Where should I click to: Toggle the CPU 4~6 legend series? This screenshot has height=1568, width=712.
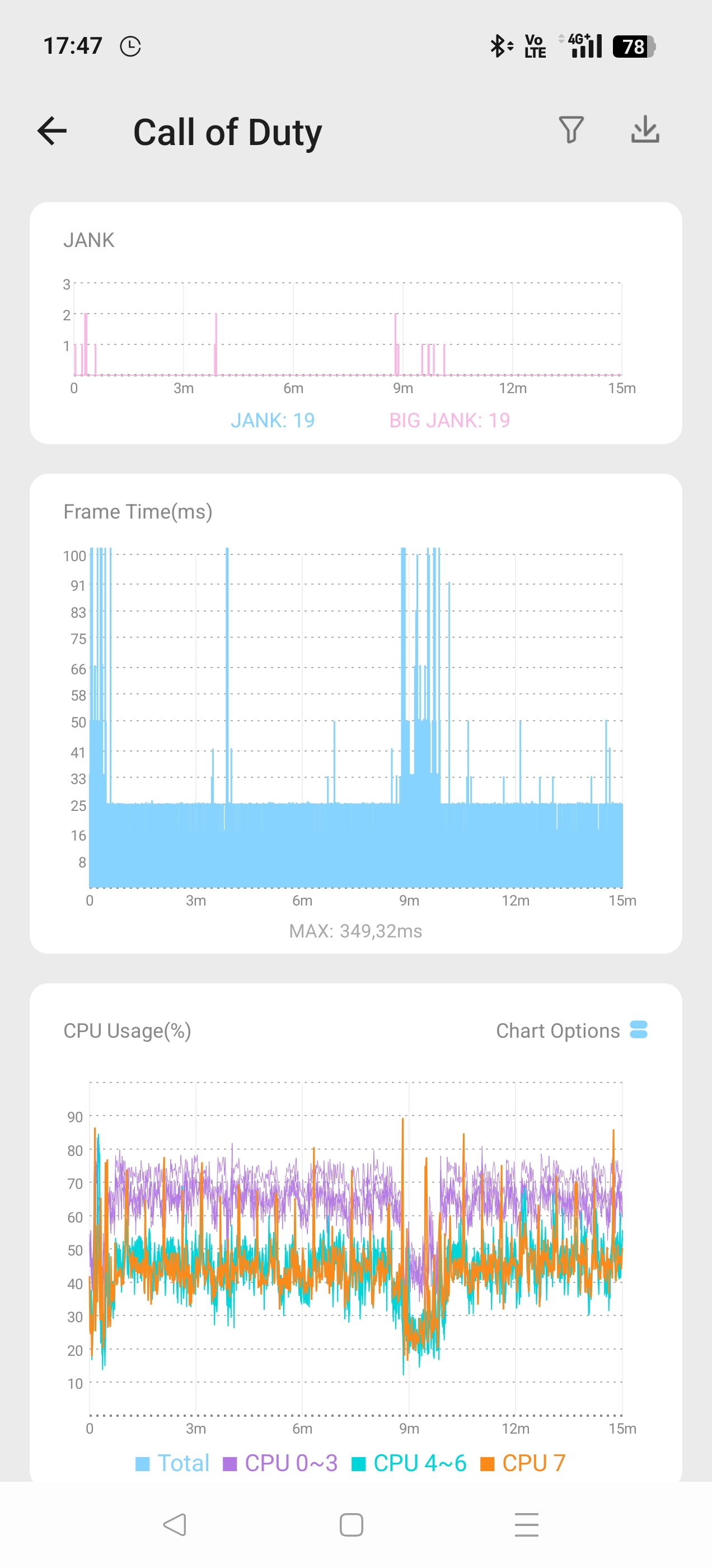[409, 1463]
